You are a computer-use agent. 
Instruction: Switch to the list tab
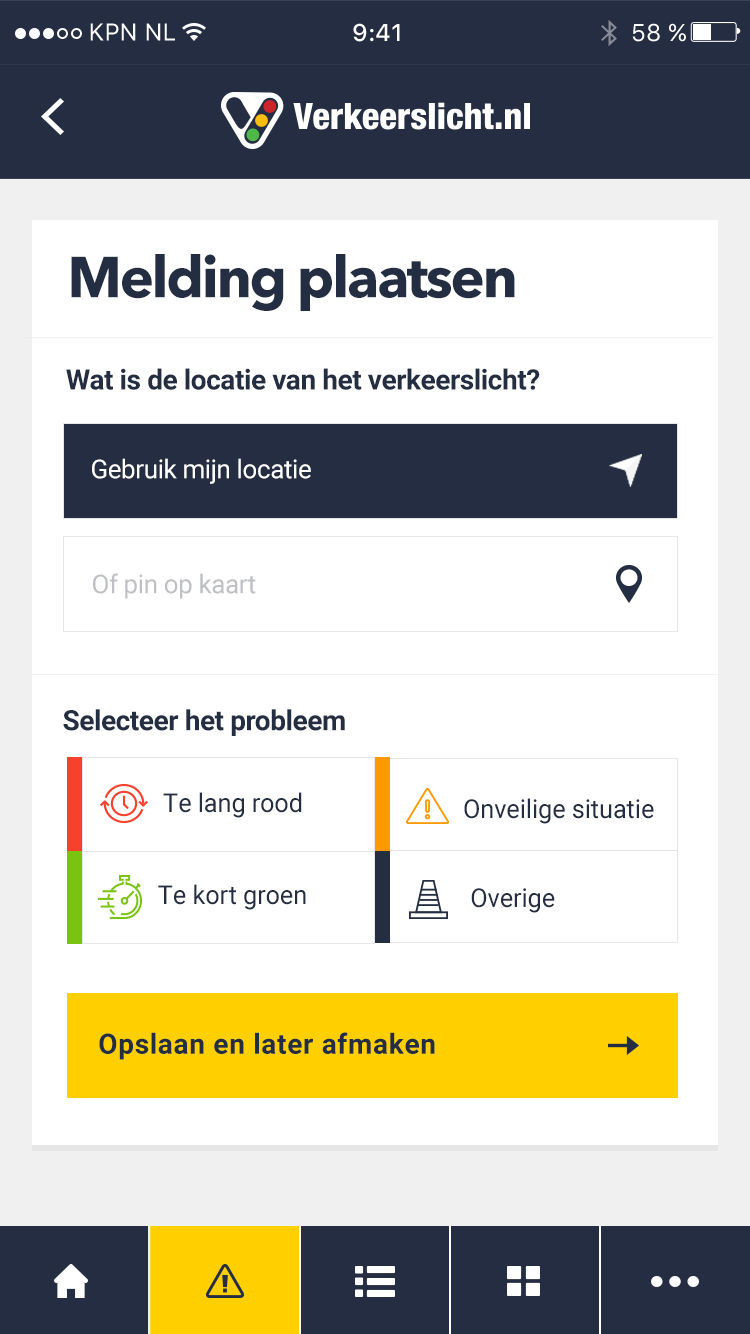tap(375, 1280)
